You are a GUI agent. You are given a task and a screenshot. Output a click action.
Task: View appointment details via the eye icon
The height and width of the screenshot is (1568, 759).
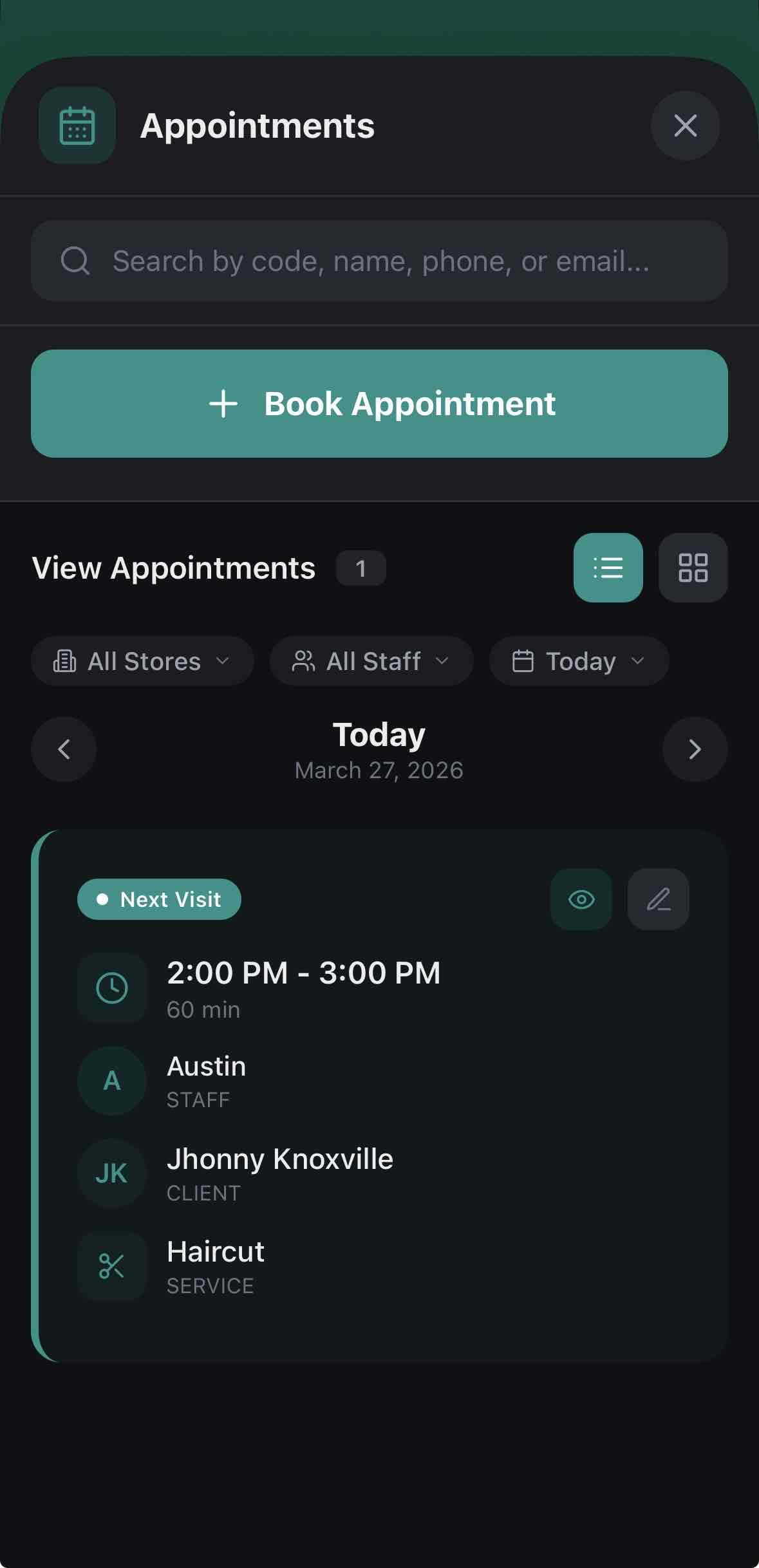point(580,899)
